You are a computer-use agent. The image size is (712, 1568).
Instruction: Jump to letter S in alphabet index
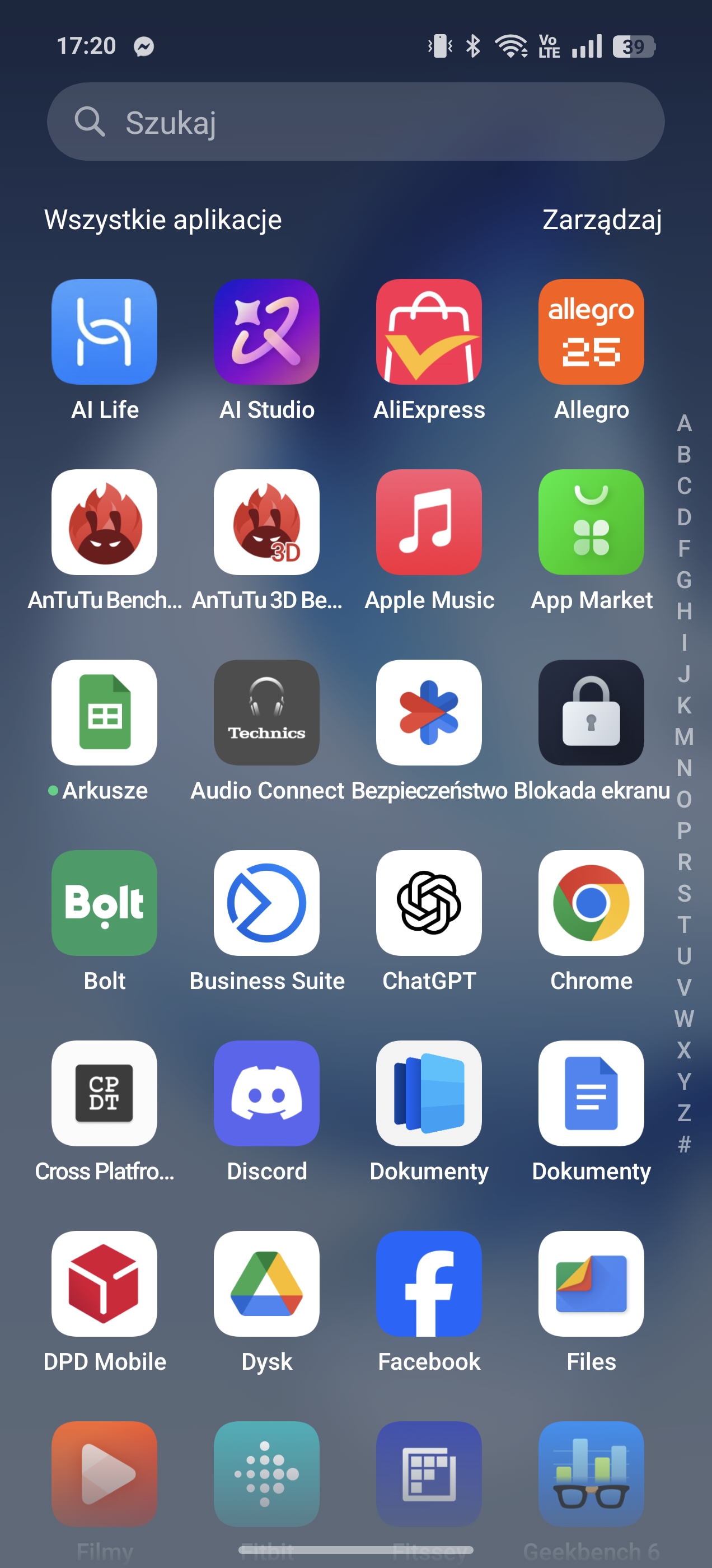684,894
